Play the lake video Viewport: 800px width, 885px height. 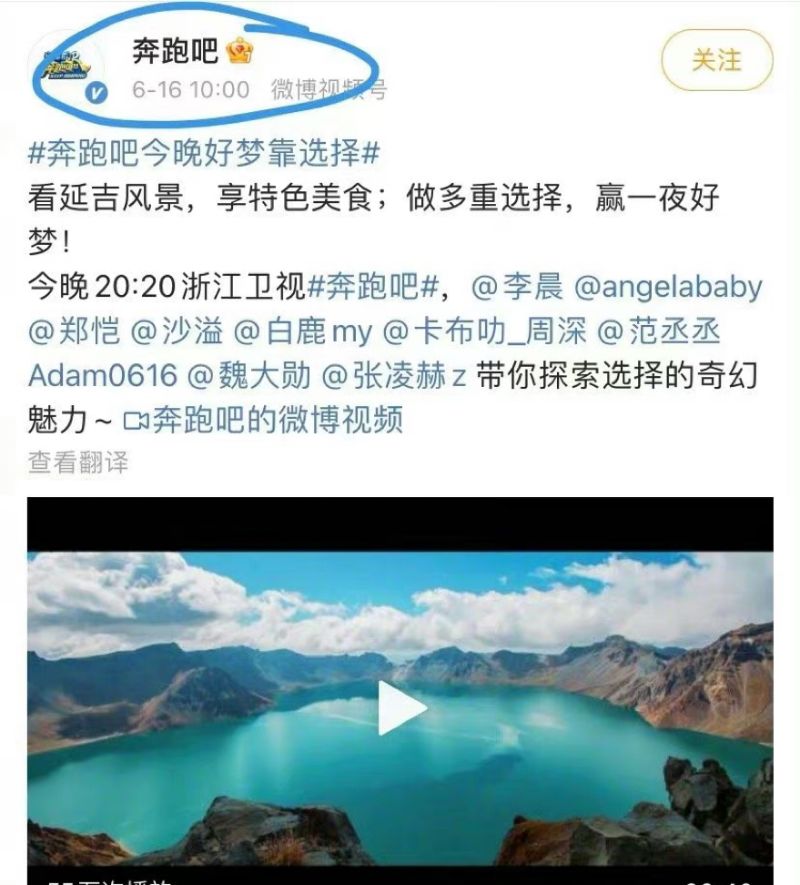pyautogui.click(x=401, y=708)
